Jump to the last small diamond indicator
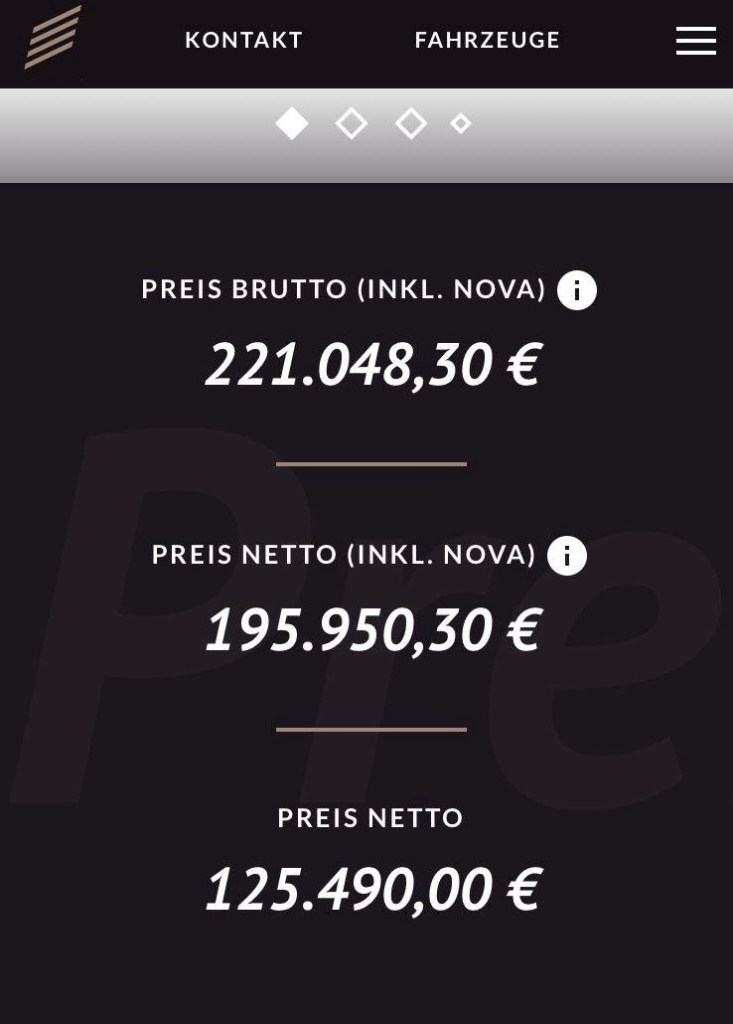 pyautogui.click(x=461, y=124)
